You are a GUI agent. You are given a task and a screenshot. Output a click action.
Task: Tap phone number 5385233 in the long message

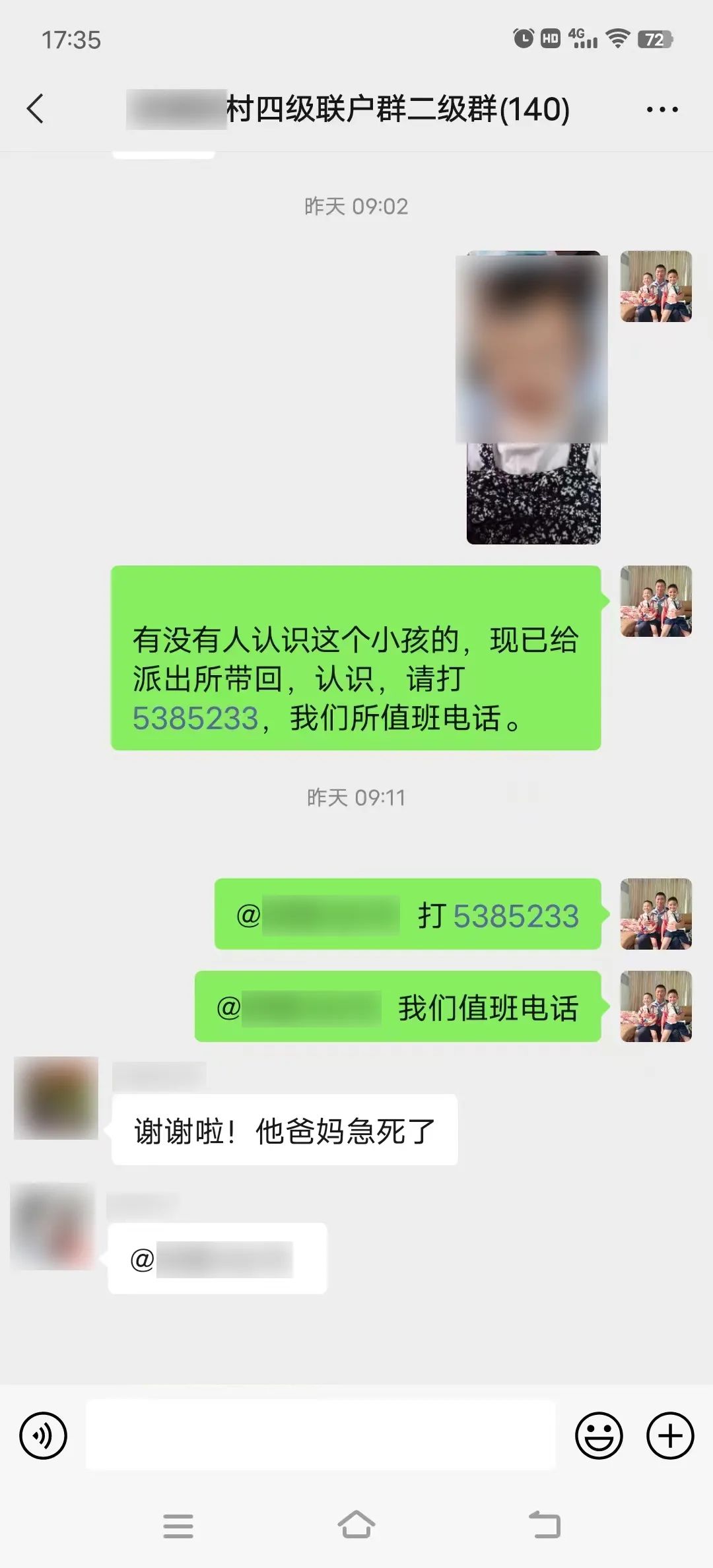point(195,719)
